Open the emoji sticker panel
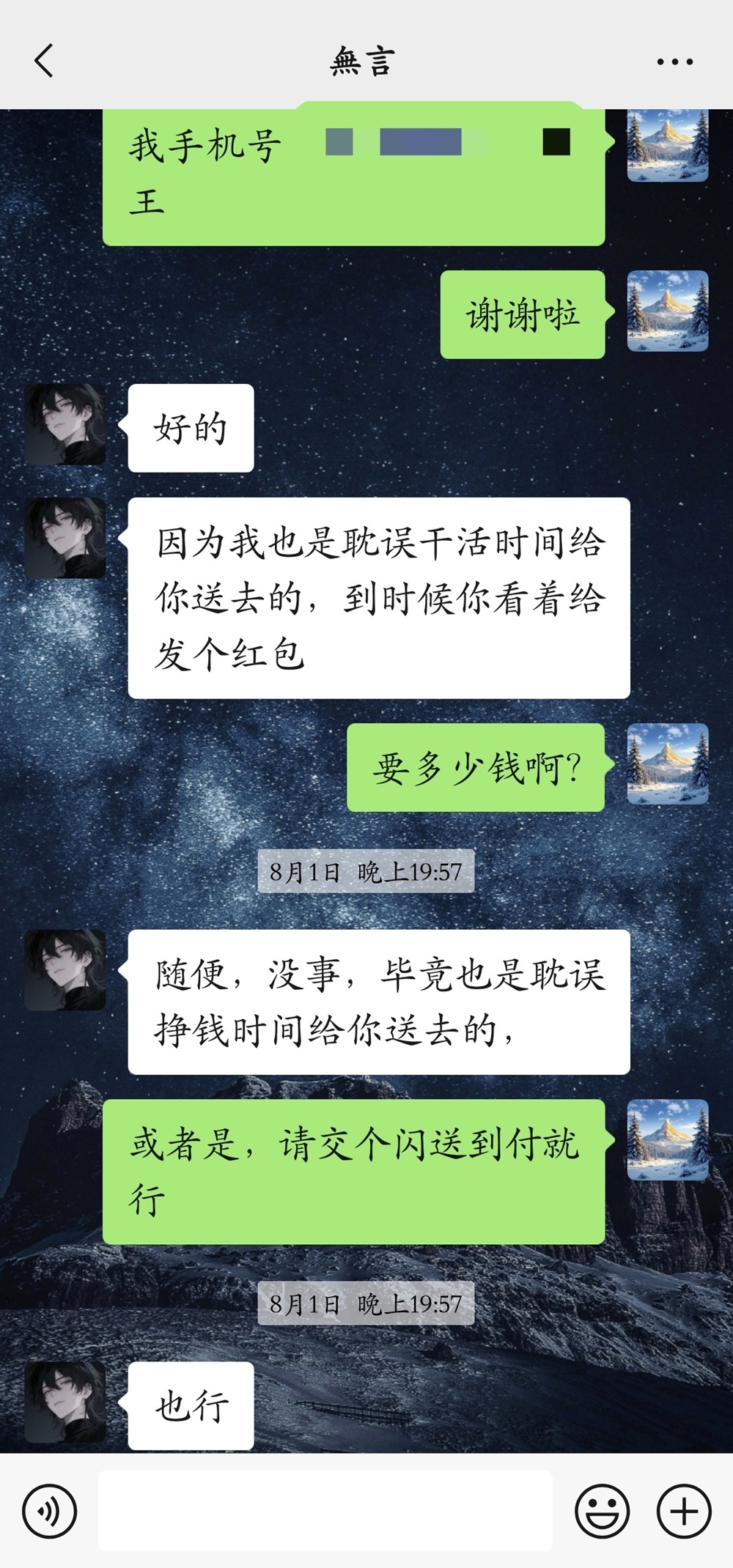Screen dimensions: 733x1568 tap(602, 1511)
